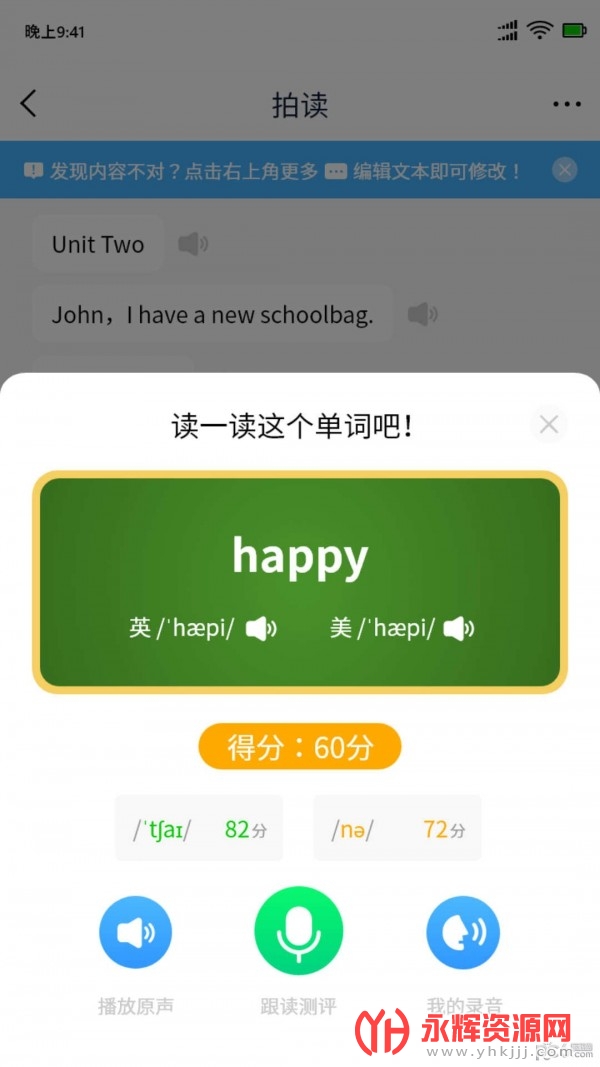Viewport: 600px width, 1067px height.
Task: Open the /ˈtʃaɪ/ 82分 phoneme score
Action: (199, 829)
